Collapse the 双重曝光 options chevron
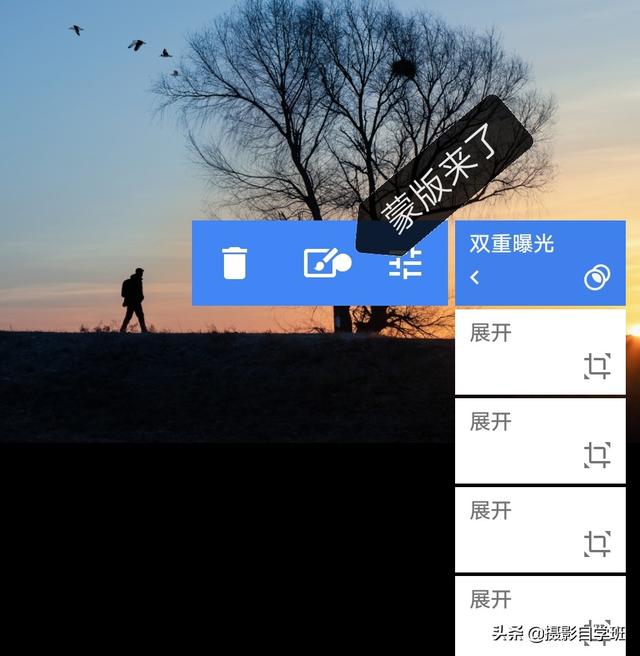Image resolution: width=640 pixels, height=656 pixels. tap(475, 278)
